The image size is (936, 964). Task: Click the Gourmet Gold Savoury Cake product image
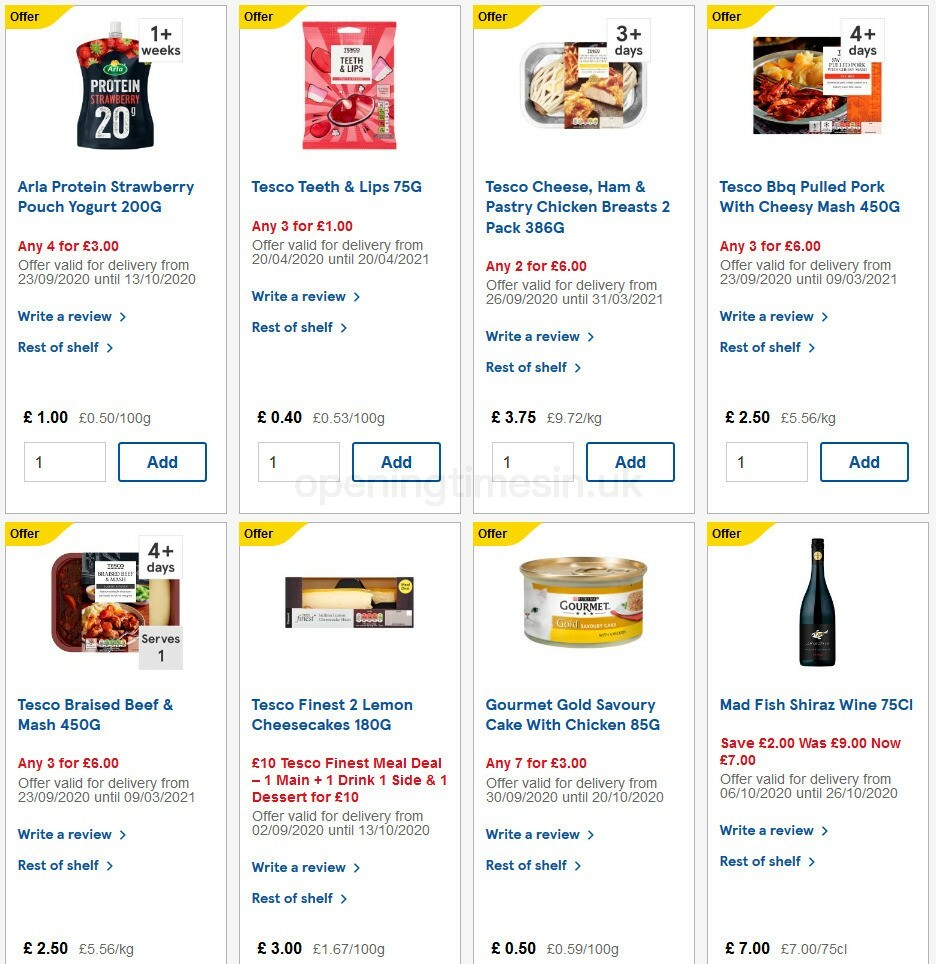[583, 600]
